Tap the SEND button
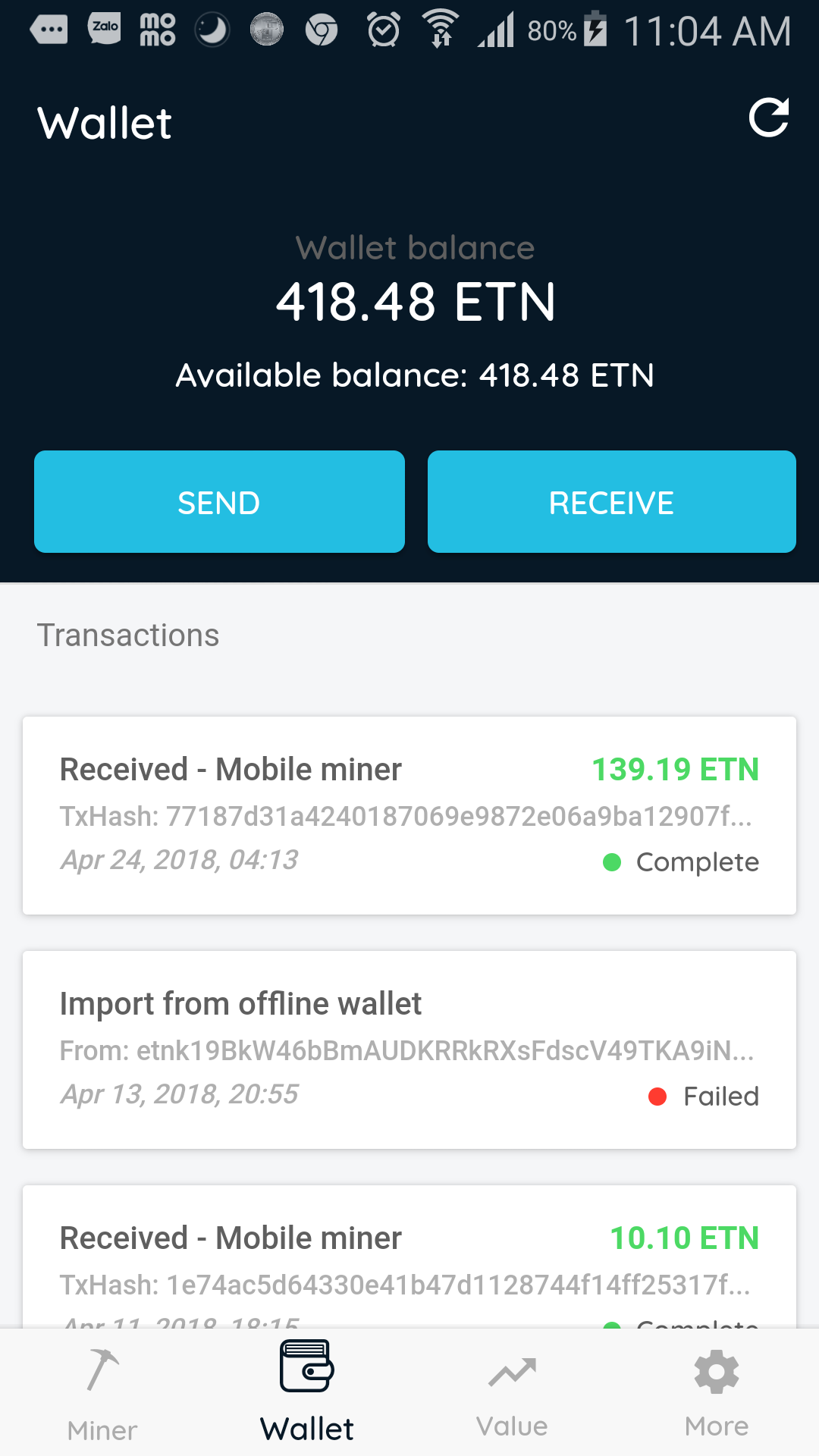The width and height of the screenshot is (819, 1456). click(219, 502)
